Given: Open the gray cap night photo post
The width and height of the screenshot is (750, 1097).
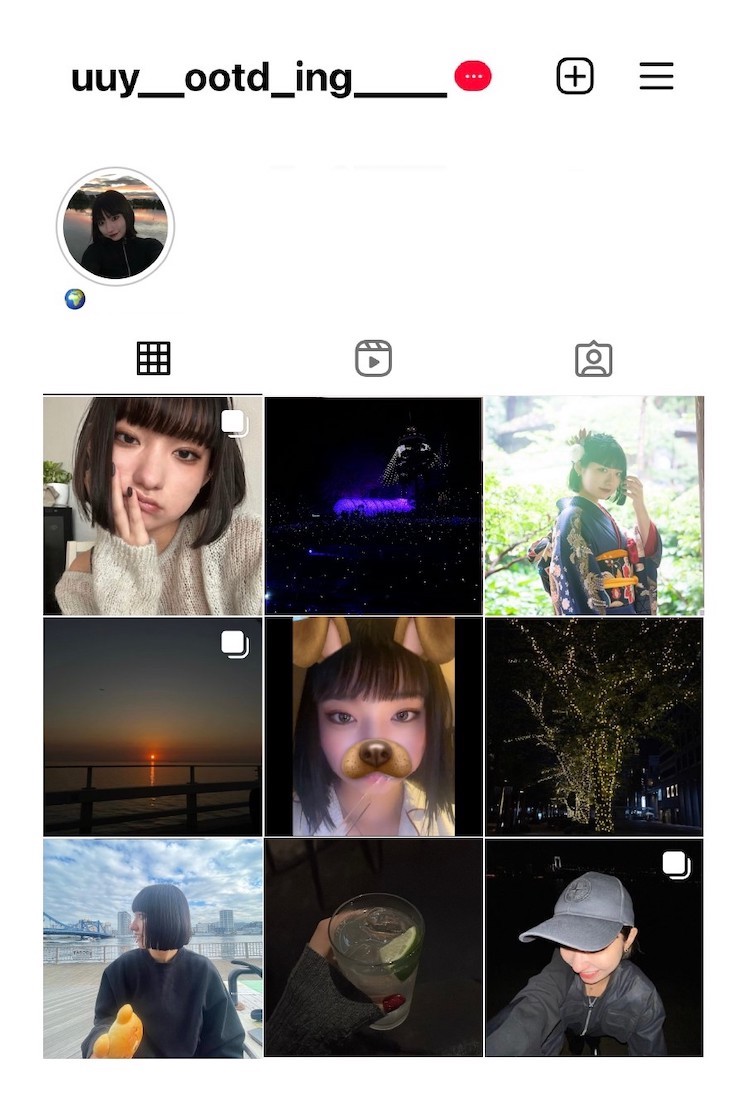Looking at the screenshot, I should [x=594, y=947].
